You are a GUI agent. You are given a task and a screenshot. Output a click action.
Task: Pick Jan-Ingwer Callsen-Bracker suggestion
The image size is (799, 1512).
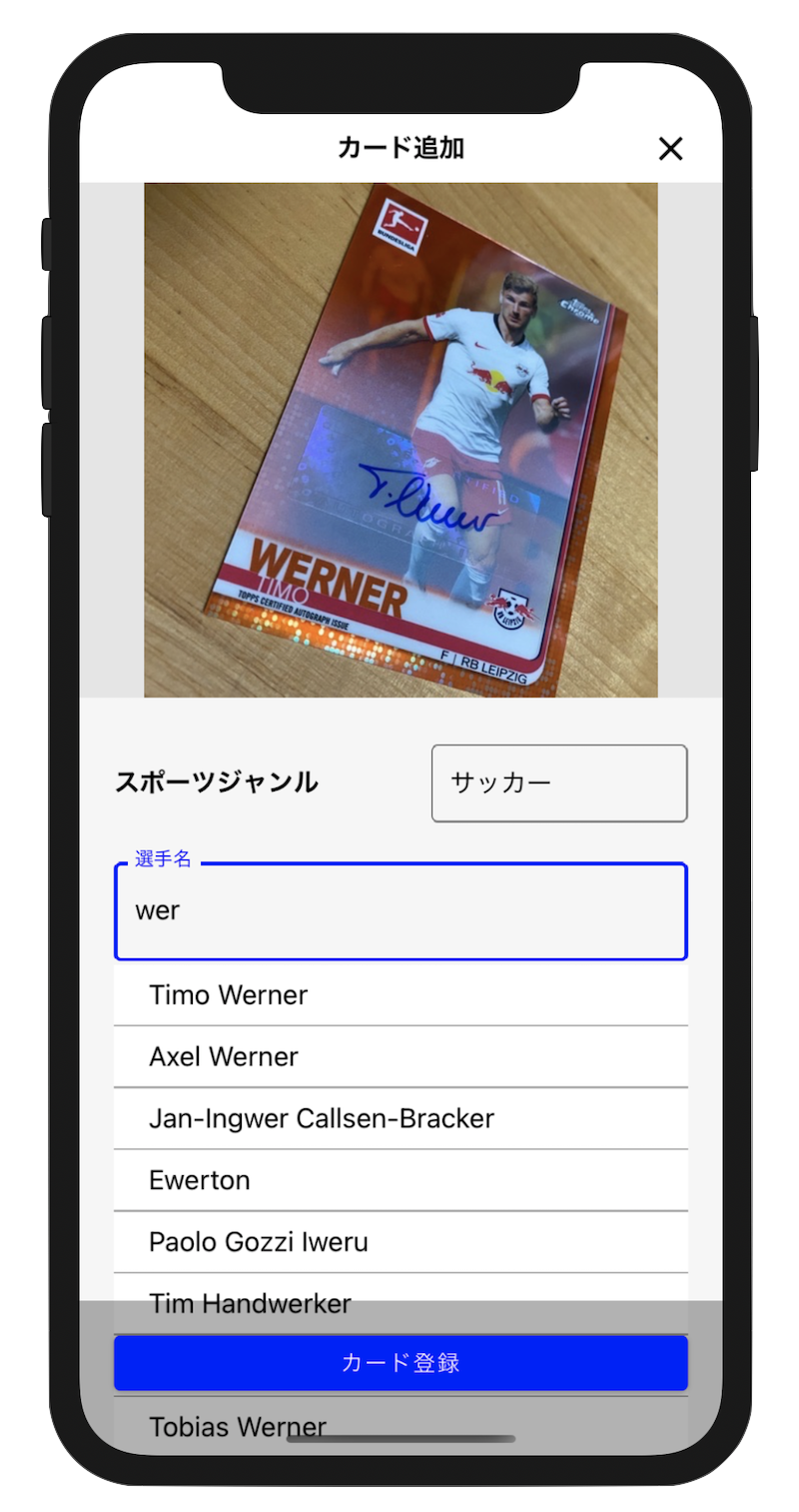400,1119
